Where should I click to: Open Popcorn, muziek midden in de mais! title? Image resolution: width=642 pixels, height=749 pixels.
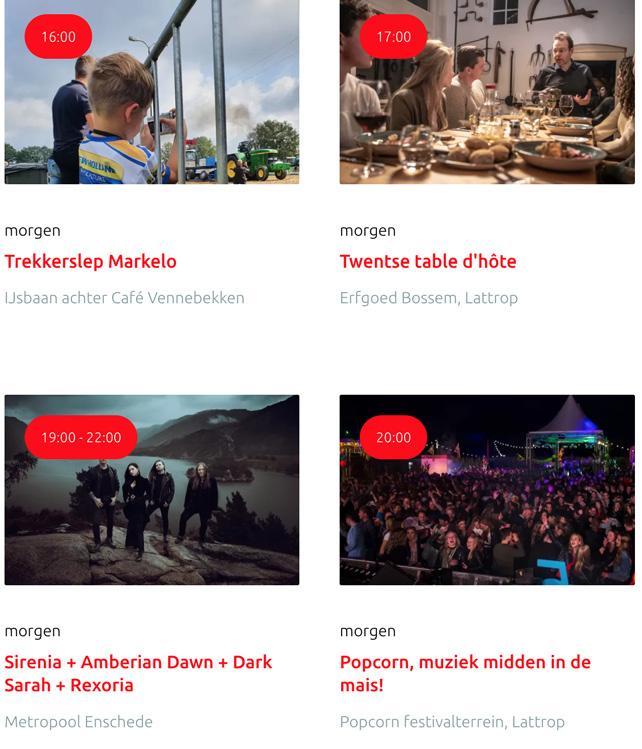pos(465,673)
